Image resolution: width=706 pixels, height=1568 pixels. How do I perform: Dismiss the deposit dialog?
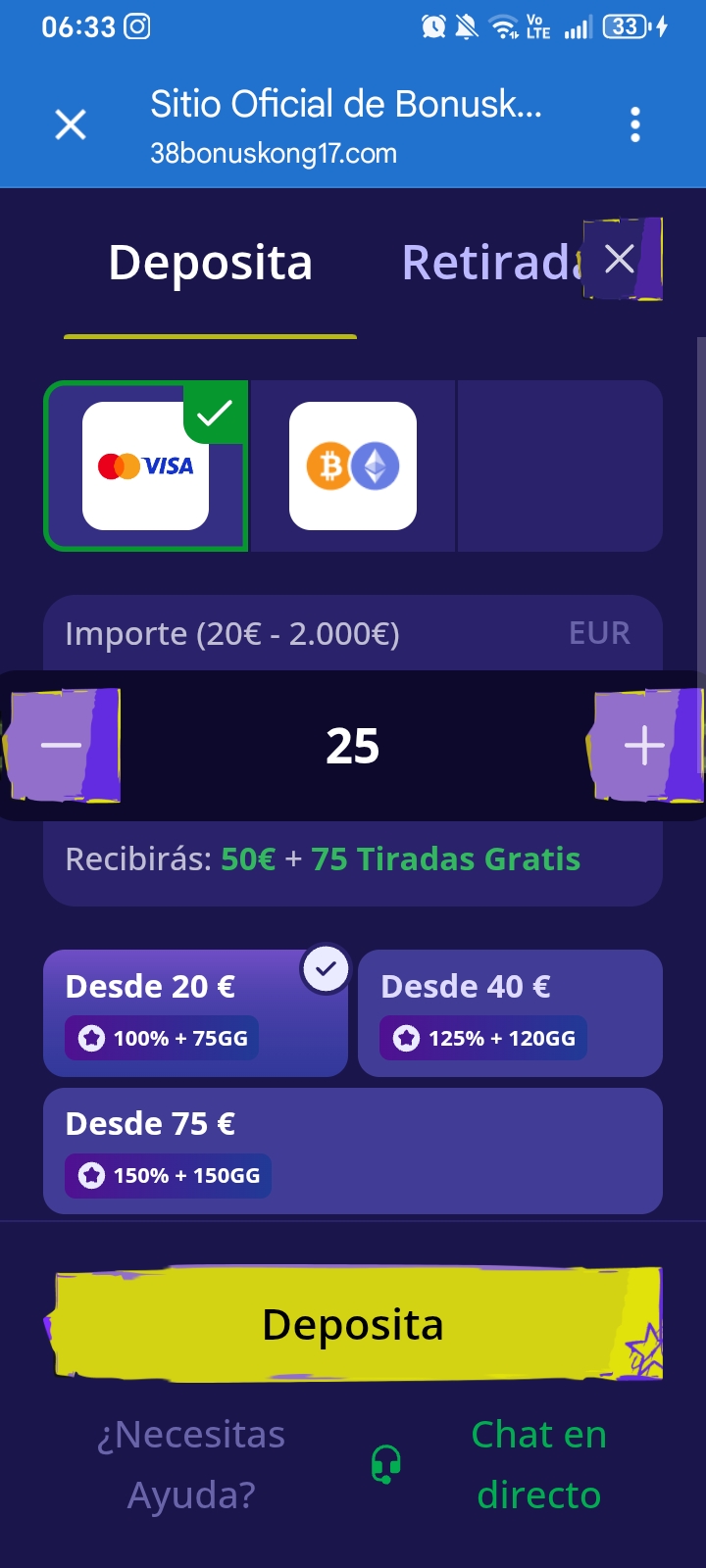pyautogui.click(x=621, y=259)
